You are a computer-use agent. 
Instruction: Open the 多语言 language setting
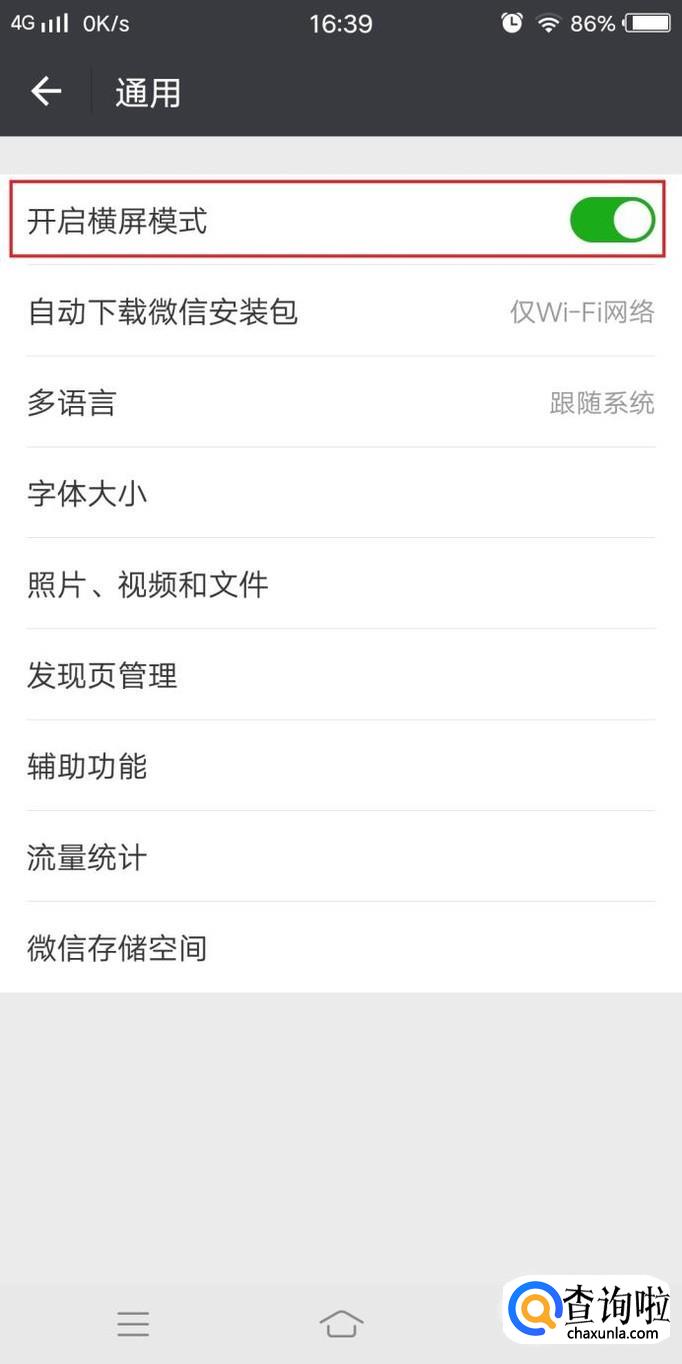coord(341,403)
